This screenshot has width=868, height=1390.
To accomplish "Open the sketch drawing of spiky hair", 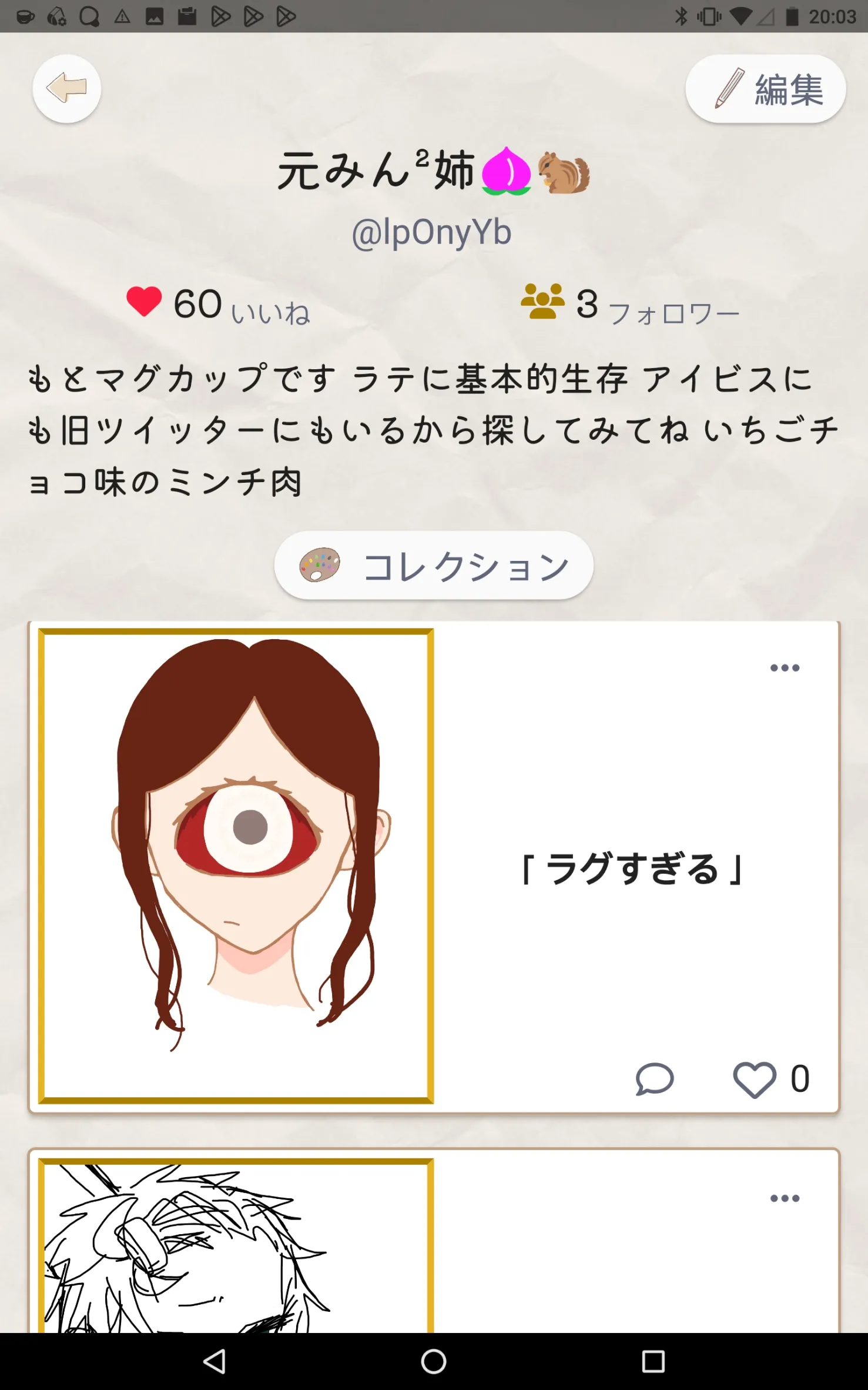I will 236,1246.
